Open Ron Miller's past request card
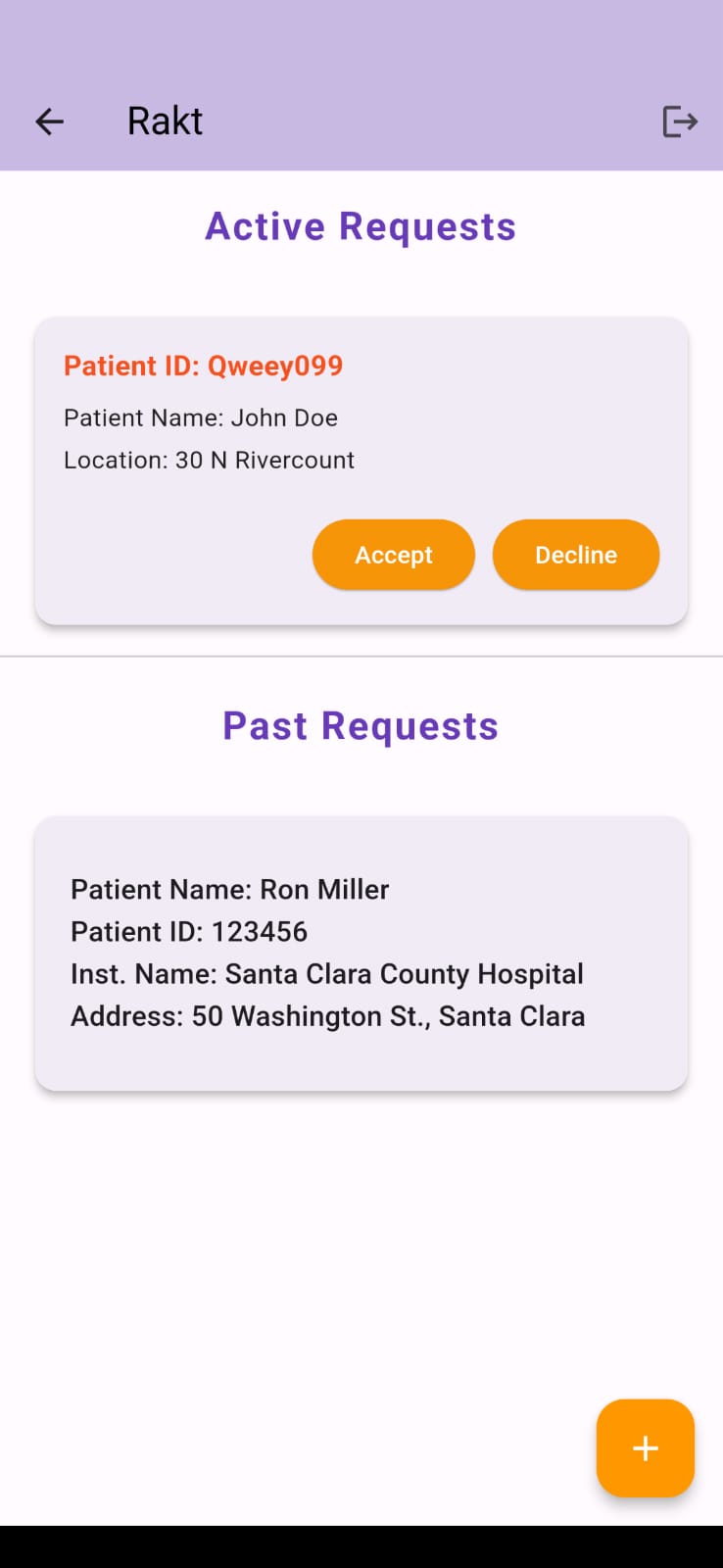The width and height of the screenshot is (723, 1568). point(361,953)
